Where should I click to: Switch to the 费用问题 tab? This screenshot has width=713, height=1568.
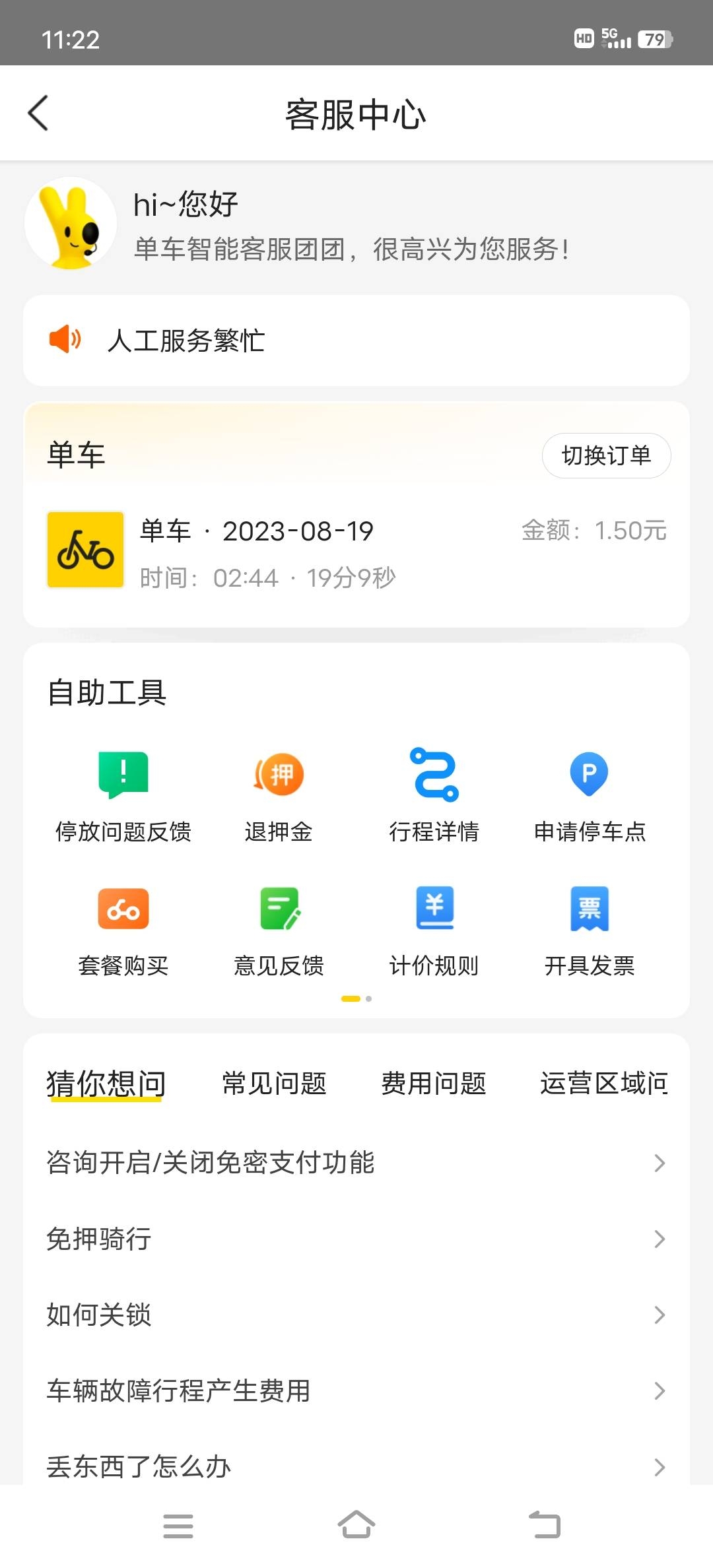point(434,1084)
